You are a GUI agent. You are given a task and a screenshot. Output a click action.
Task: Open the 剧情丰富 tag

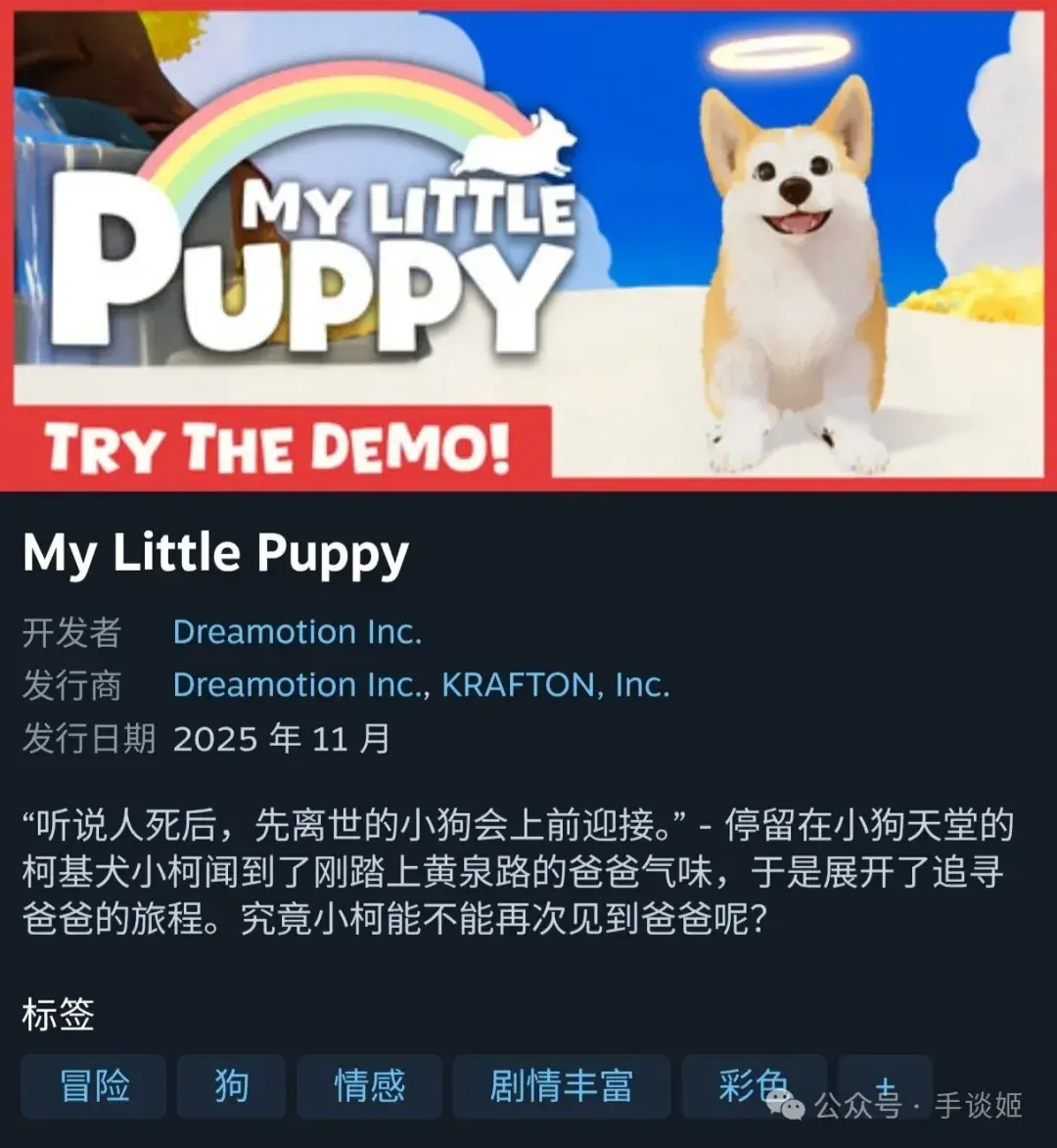point(561,1085)
